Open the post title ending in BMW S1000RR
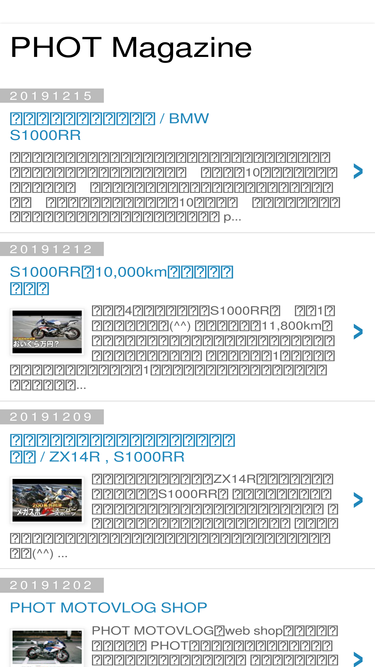The image size is (375, 667). point(109,126)
